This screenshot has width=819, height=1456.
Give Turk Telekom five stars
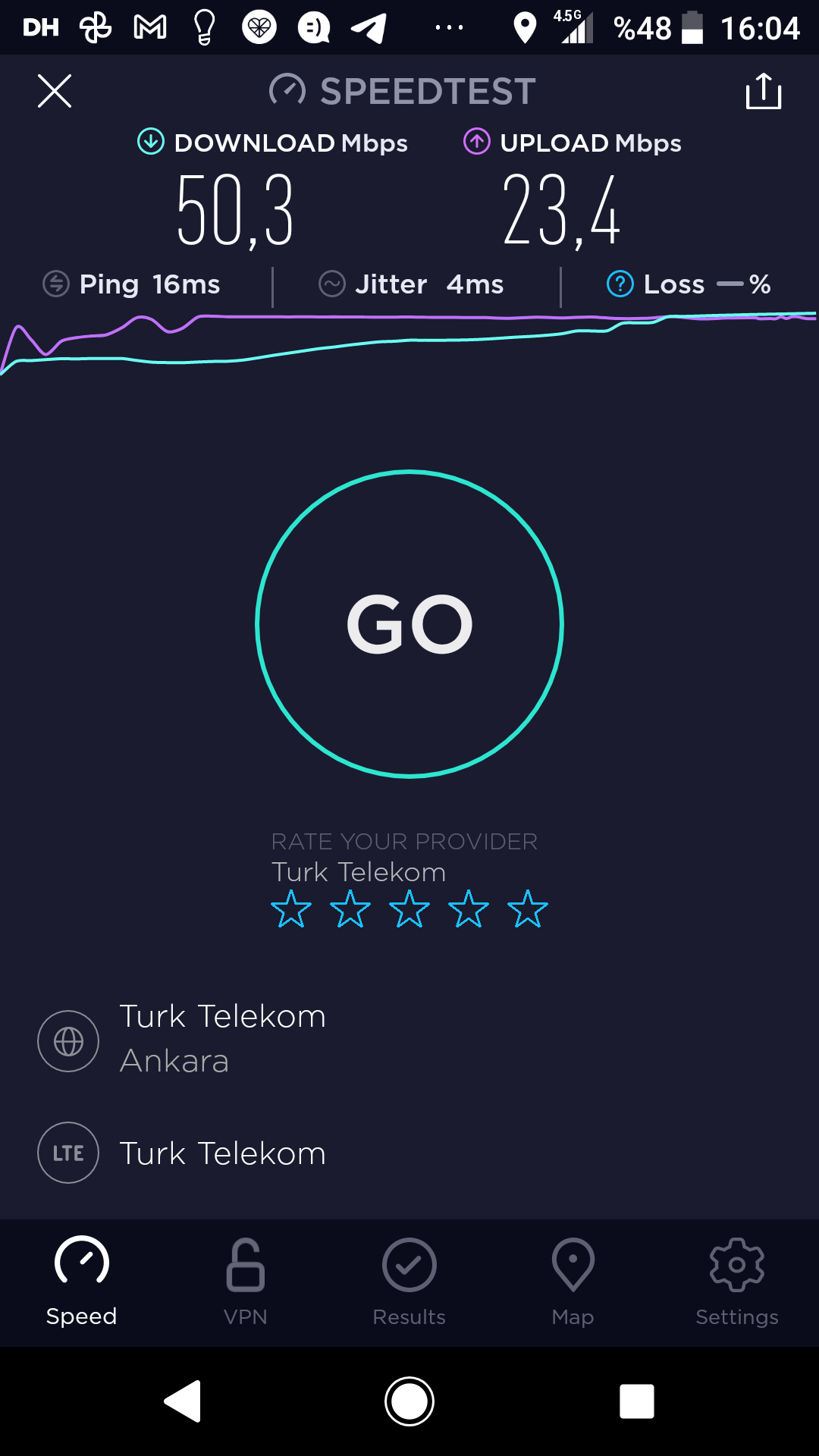pos(528,908)
